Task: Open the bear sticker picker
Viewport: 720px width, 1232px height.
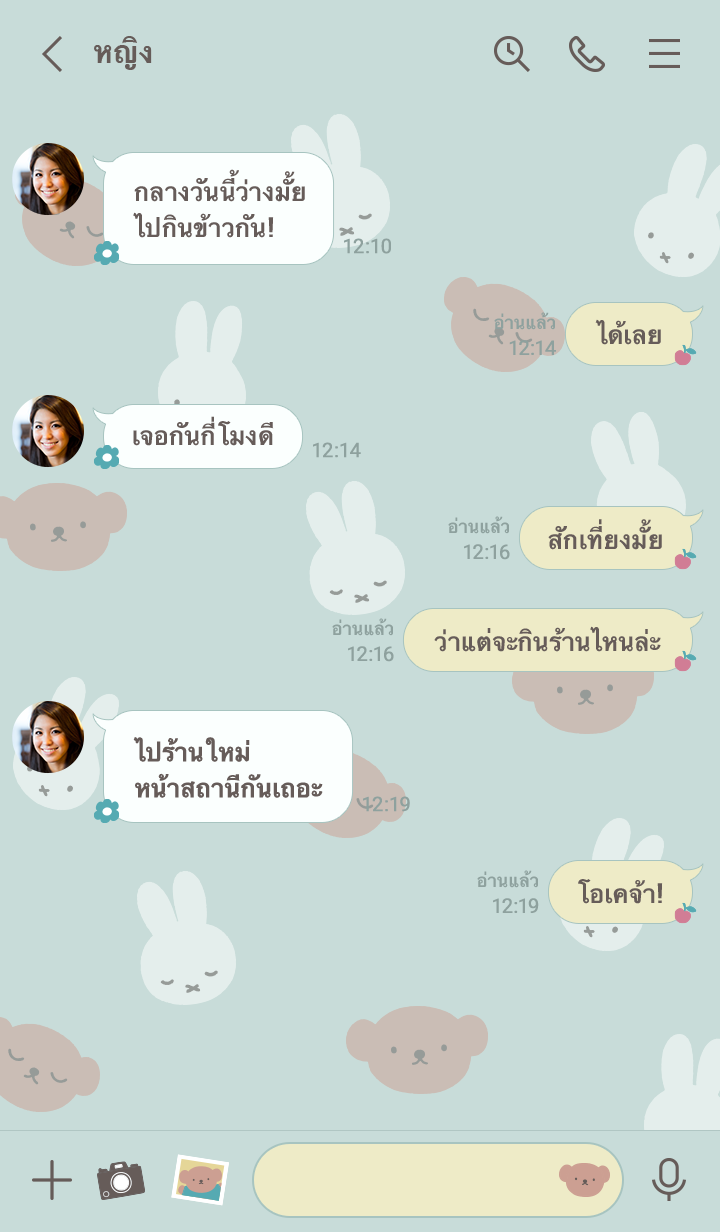Action: 584,1181
